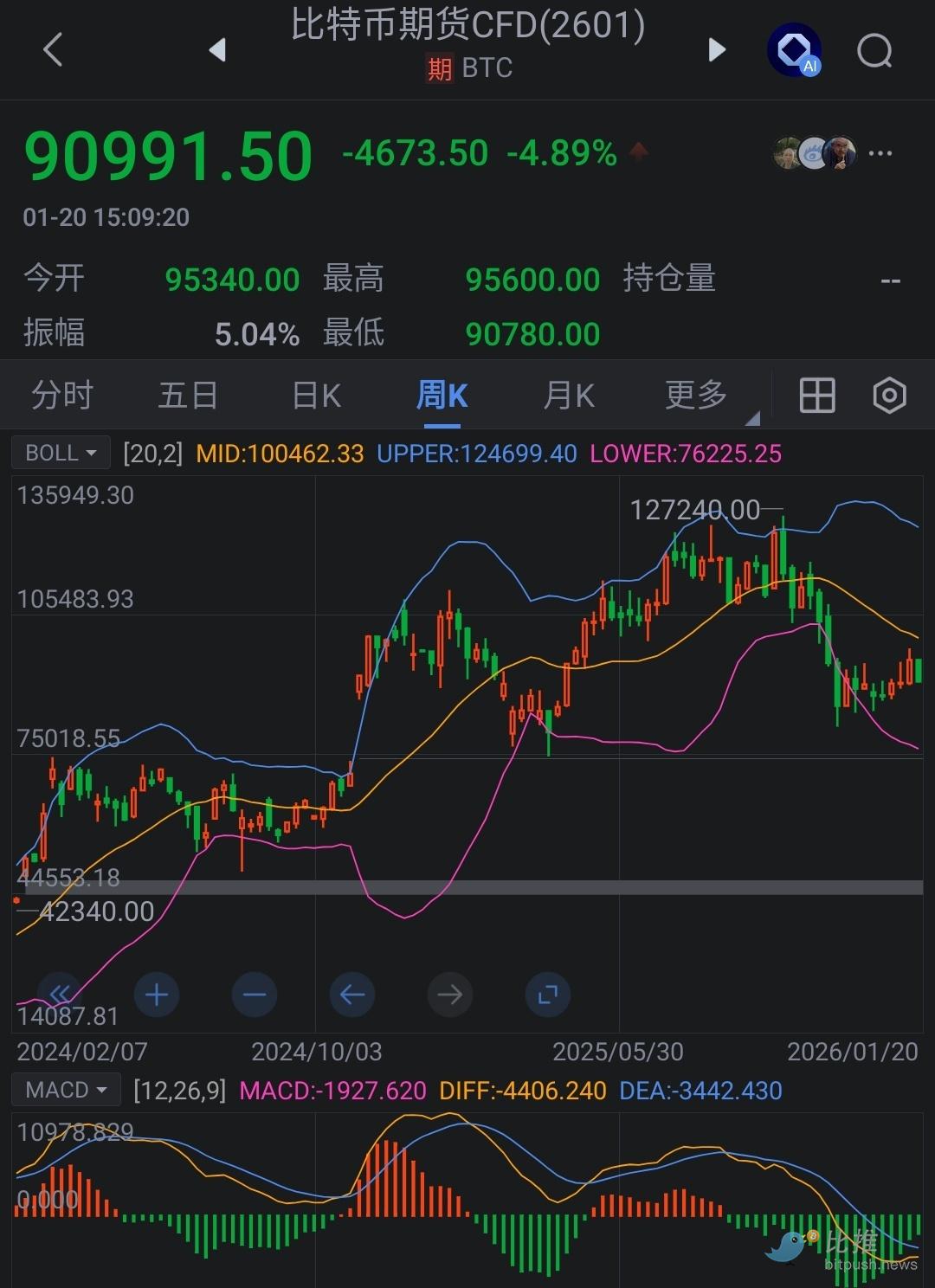Move the chart left with arrow button

pyautogui.click(x=351, y=995)
